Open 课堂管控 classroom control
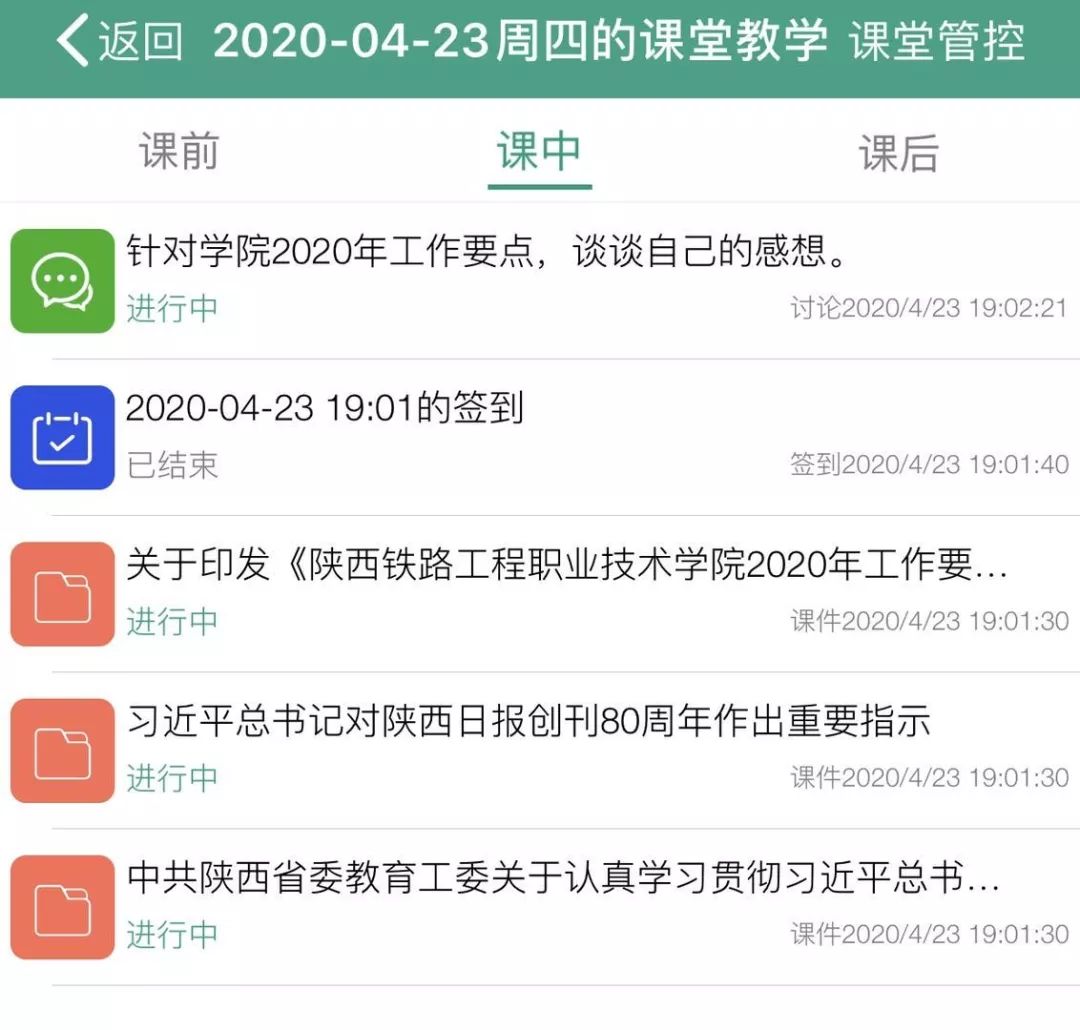 coord(936,42)
